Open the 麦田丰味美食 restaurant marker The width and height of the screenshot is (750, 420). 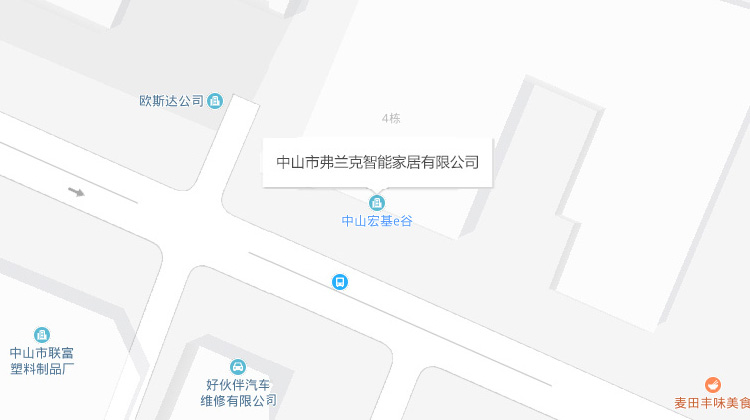(x=712, y=385)
